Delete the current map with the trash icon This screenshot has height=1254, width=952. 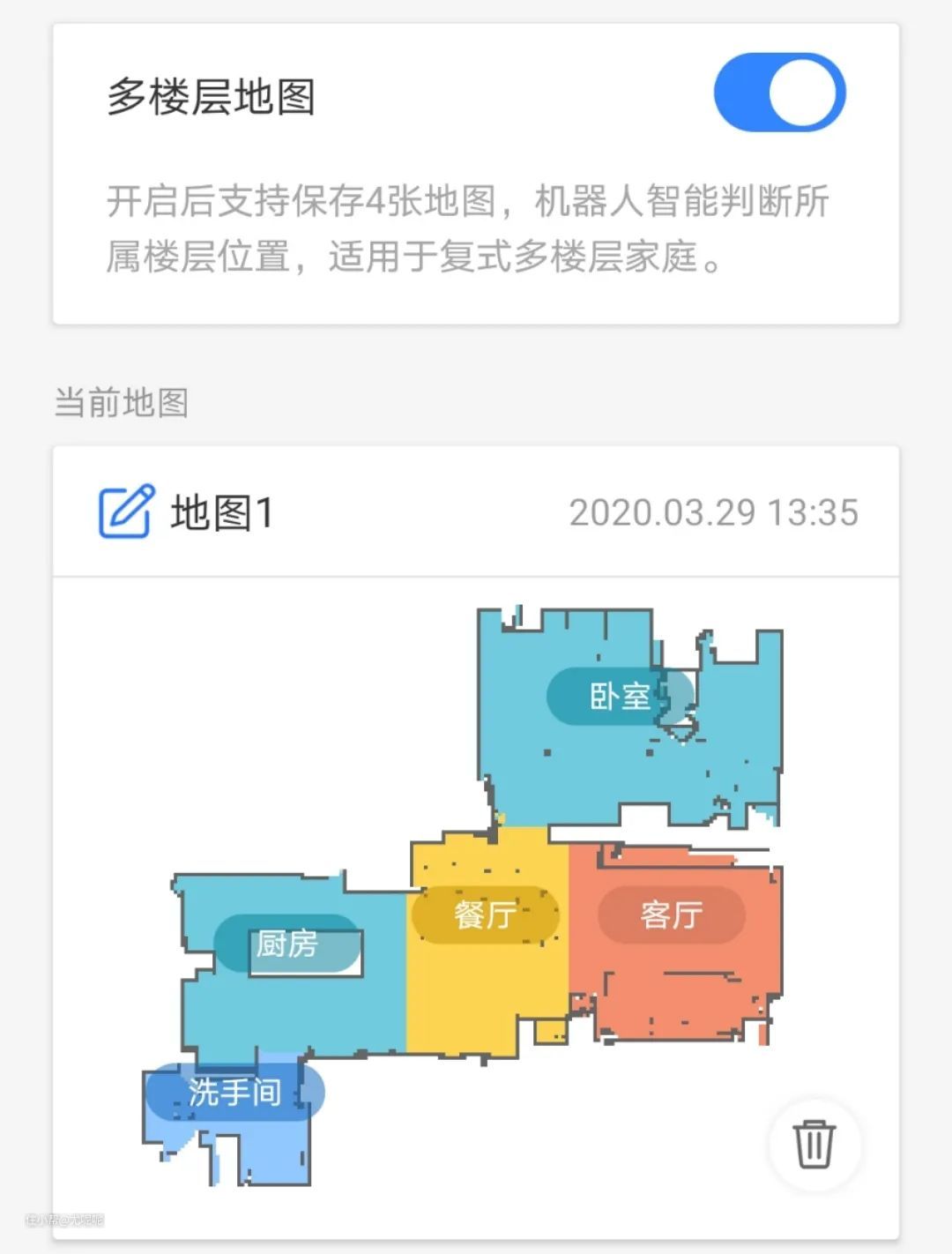pyautogui.click(x=814, y=1144)
